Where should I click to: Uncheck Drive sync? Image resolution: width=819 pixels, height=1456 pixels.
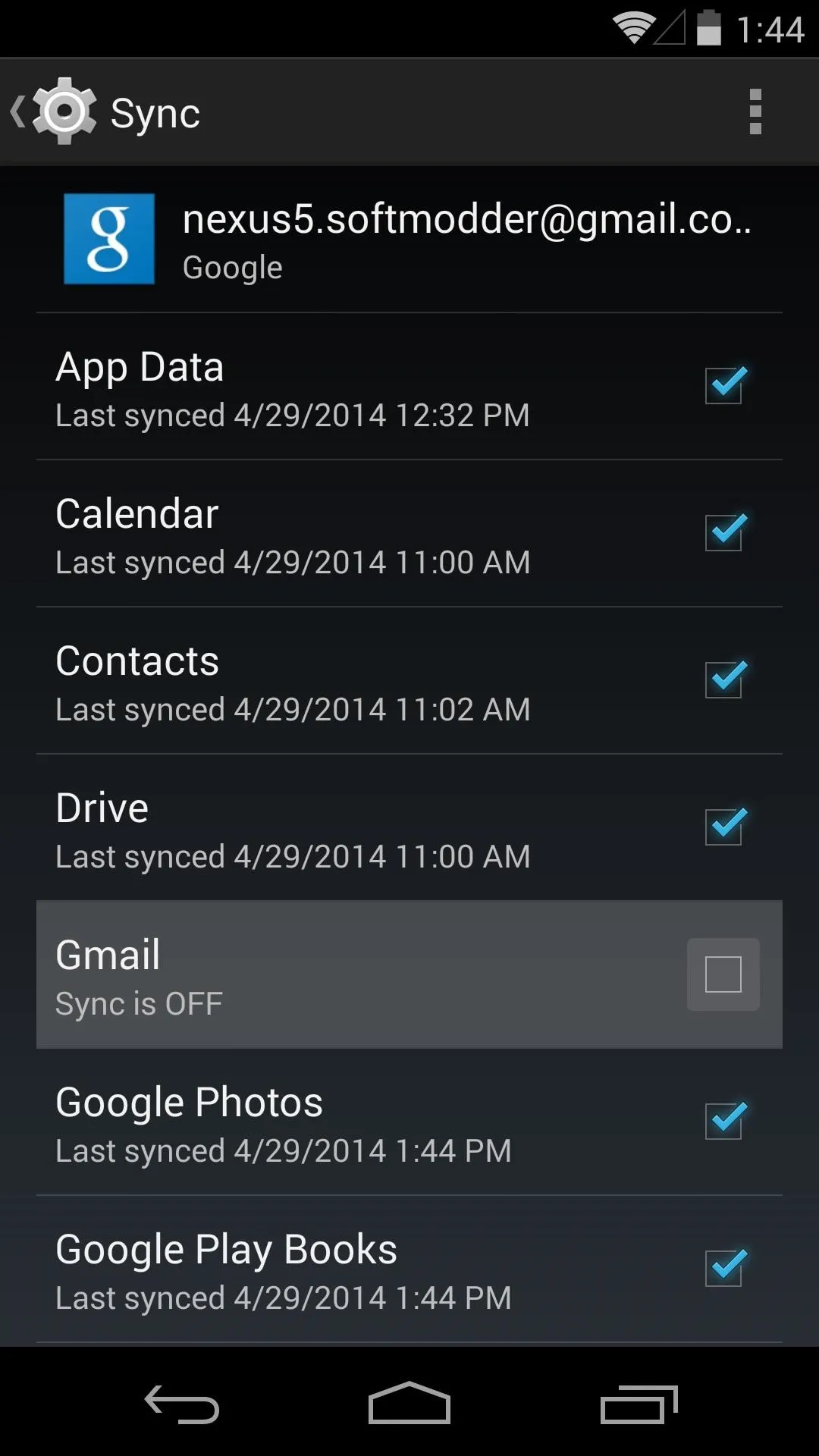[724, 827]
